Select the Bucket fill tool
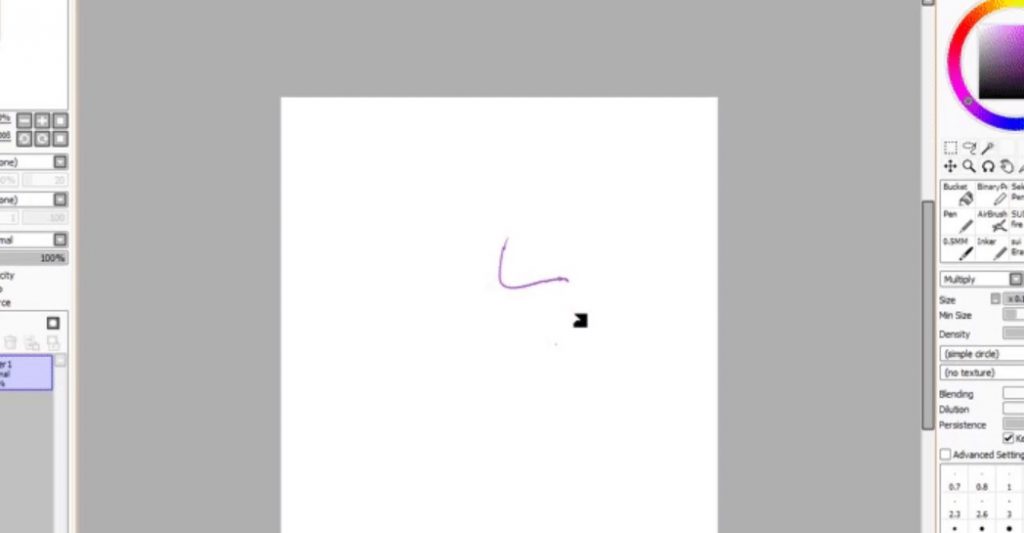The height and width of the screenshot is (533, 1024). [958, 194]
